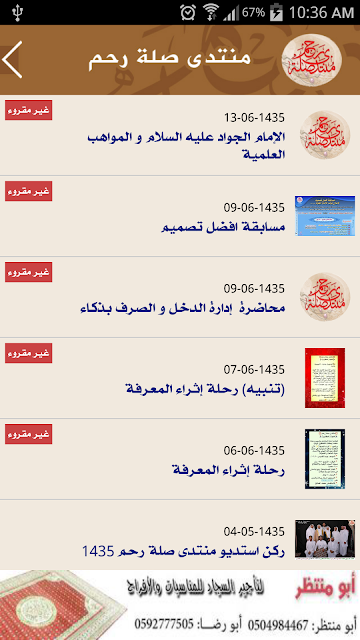Go back using the header arrow

coord(12,60)
